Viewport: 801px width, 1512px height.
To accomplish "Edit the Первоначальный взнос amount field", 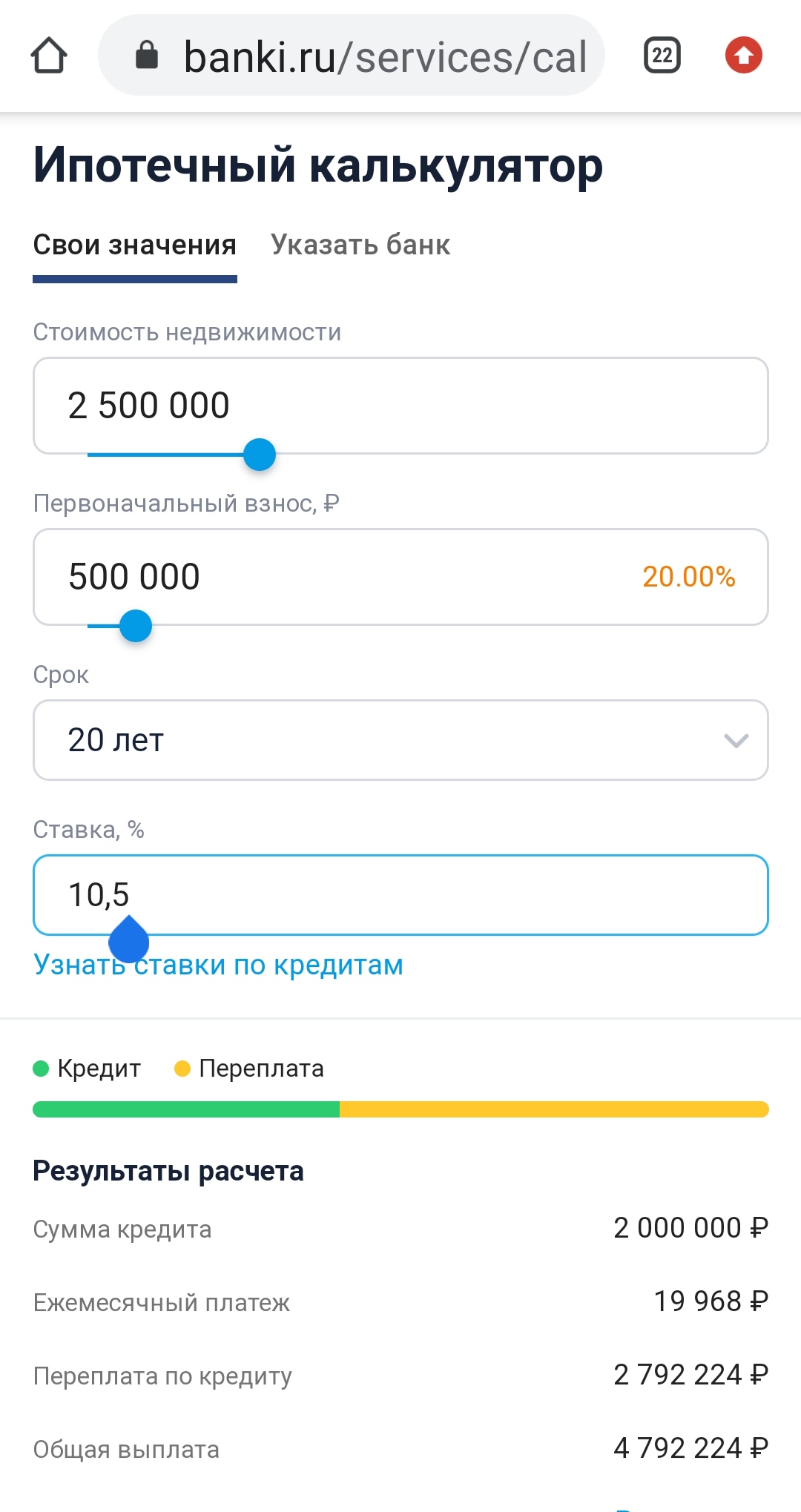I will pyautogui.click(x=400, y=577).
